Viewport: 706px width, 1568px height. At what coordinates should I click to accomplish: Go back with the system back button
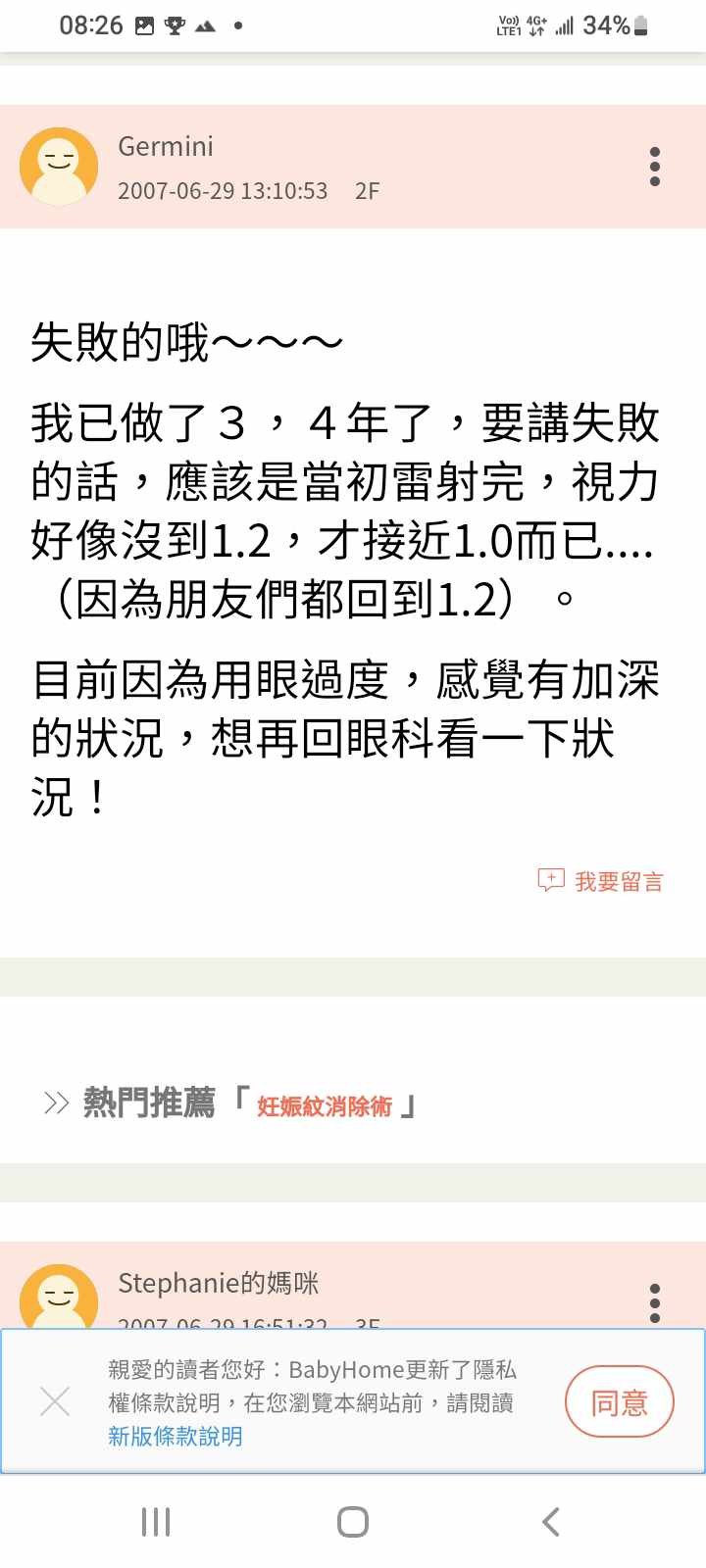coord(551,1522)
